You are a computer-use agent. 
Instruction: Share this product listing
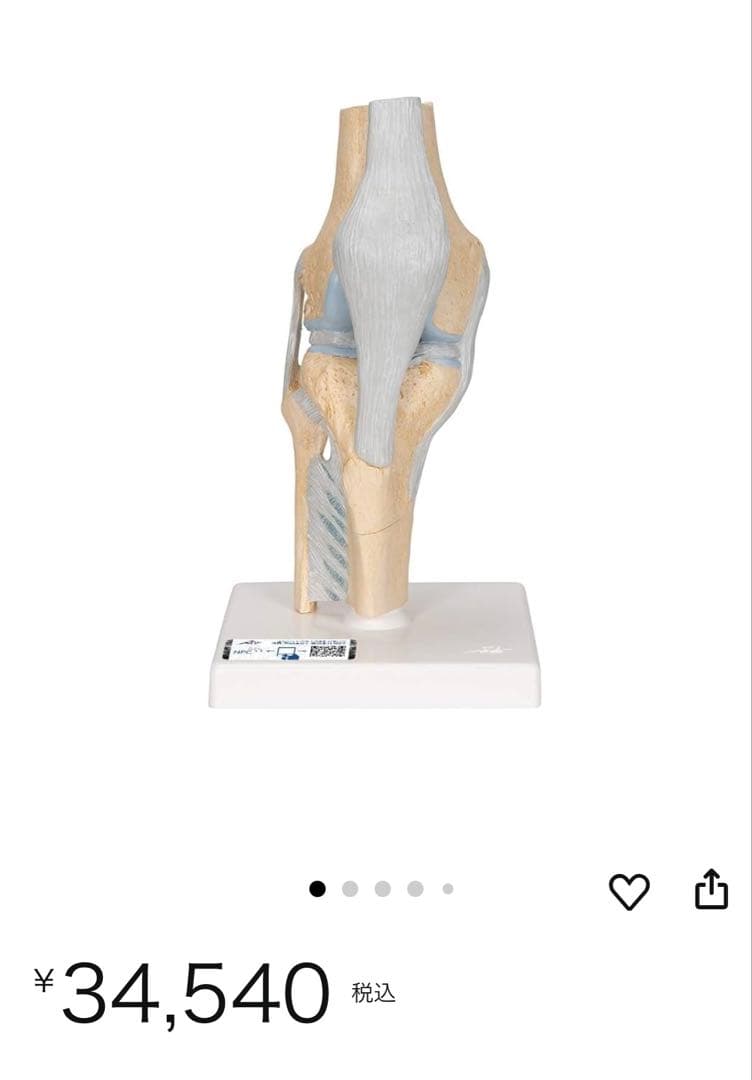[710, 888]
